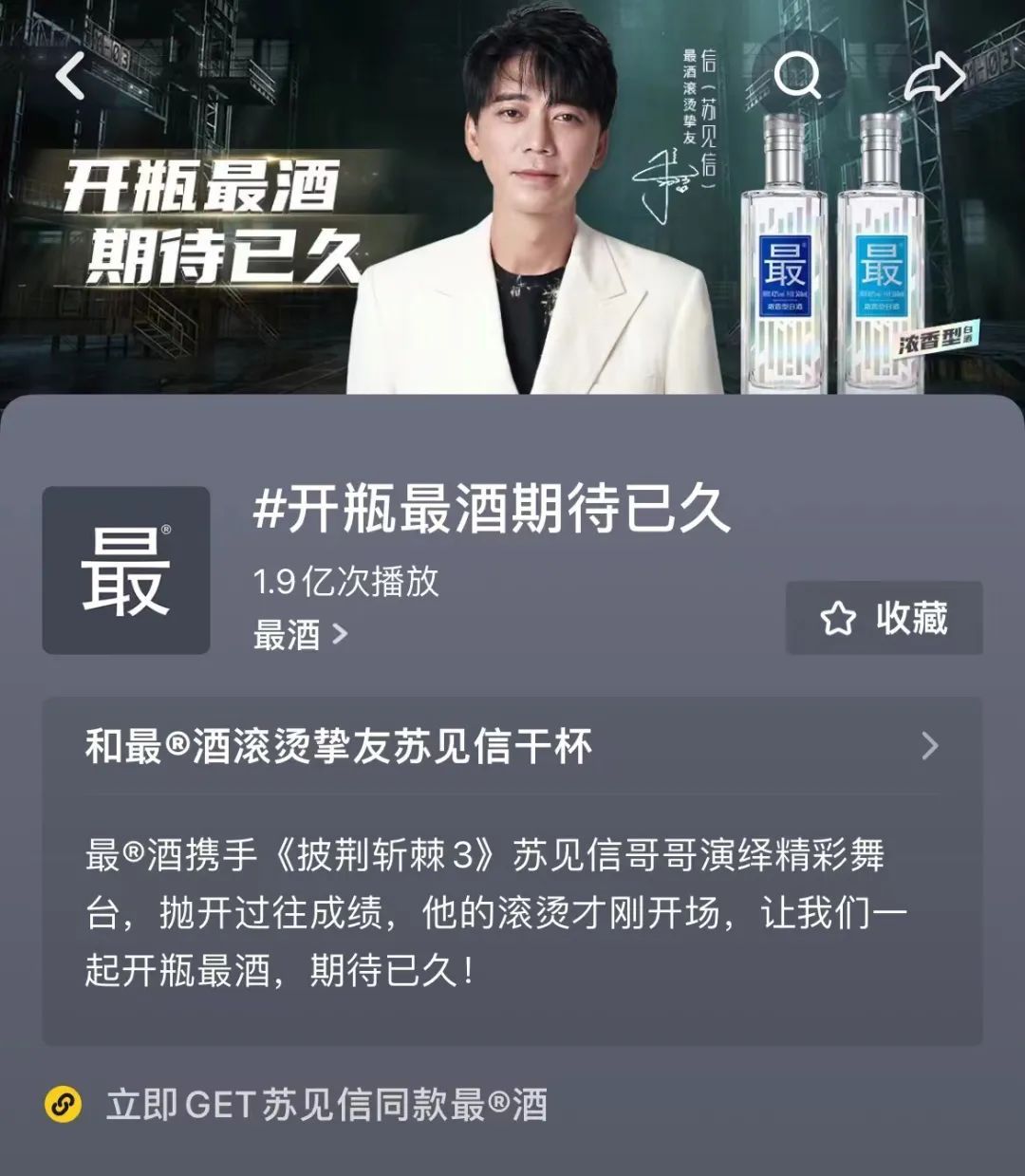Select the 最 brand logo square icon
Image resolution: width=1025 pixels, height=1176 pixels.
(x=124, y=569)
